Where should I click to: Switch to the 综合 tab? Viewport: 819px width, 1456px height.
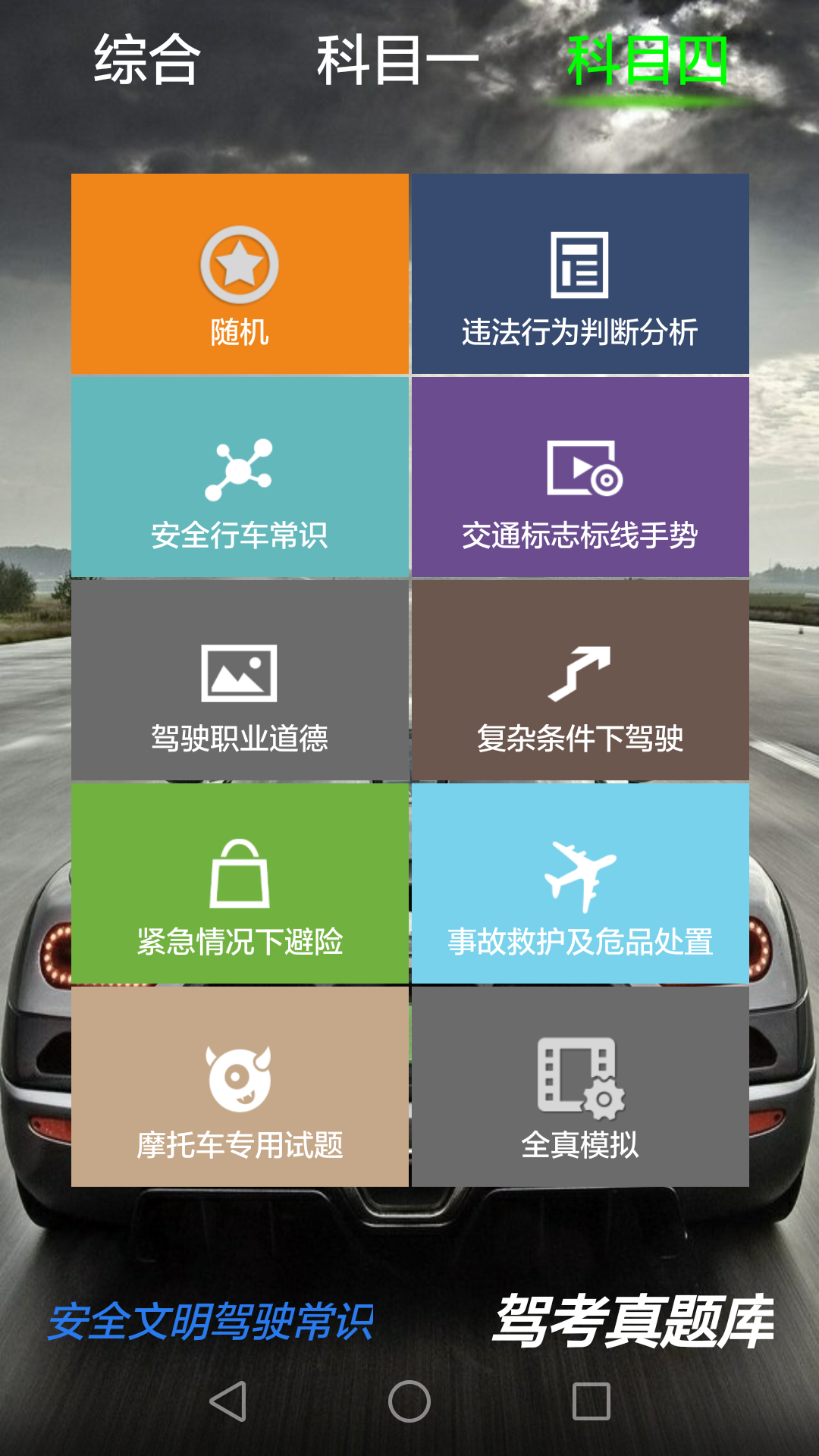point(147,60)
